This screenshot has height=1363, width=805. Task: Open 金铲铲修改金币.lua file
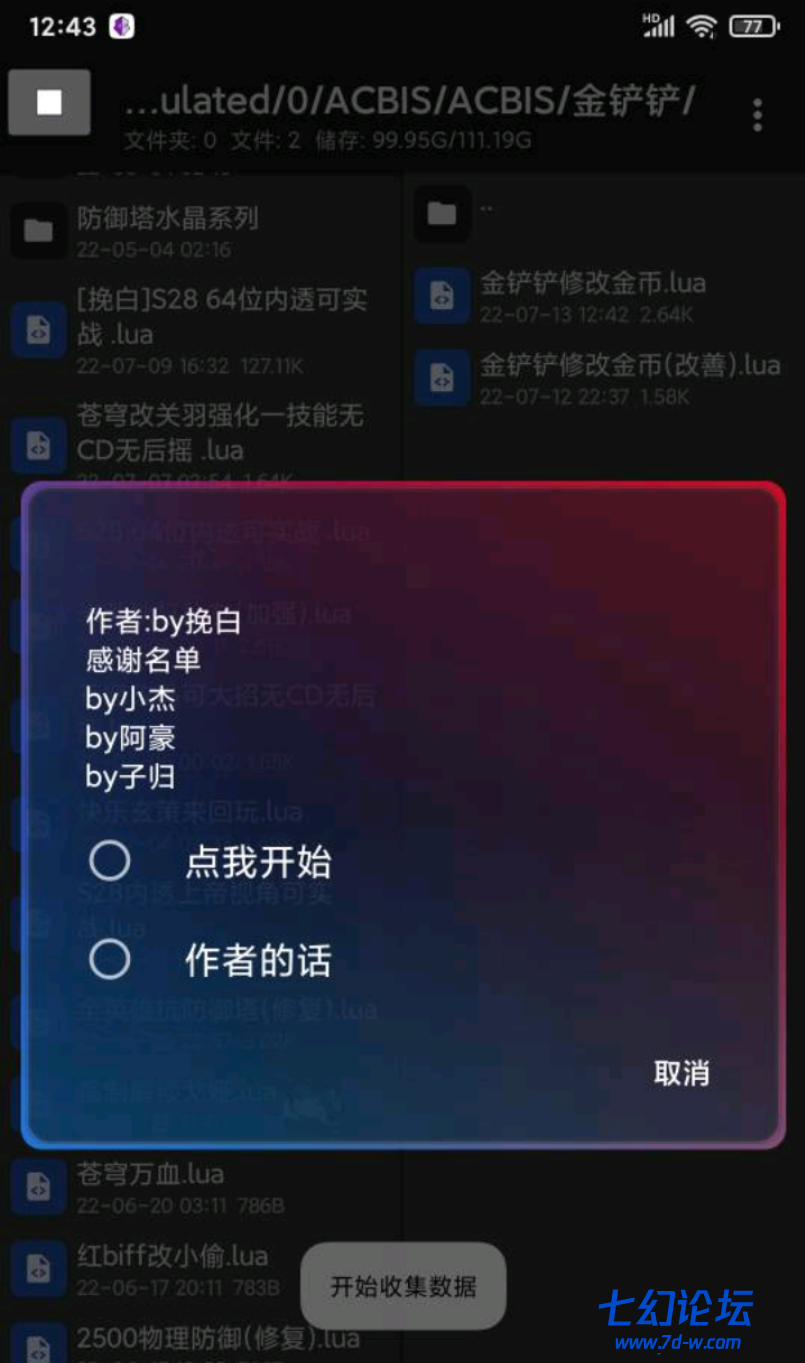592,296
